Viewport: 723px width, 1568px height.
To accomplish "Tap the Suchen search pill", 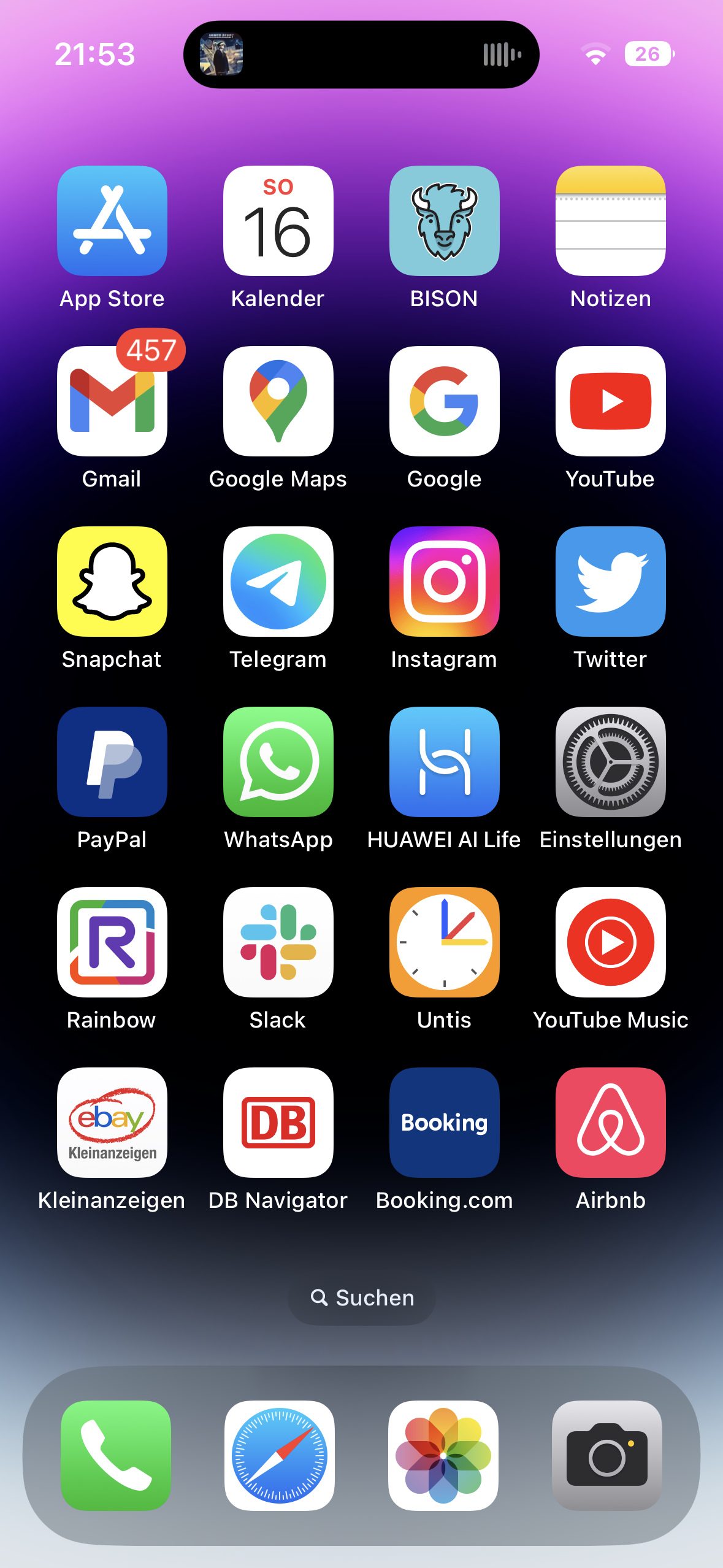I will point(362,1297).
